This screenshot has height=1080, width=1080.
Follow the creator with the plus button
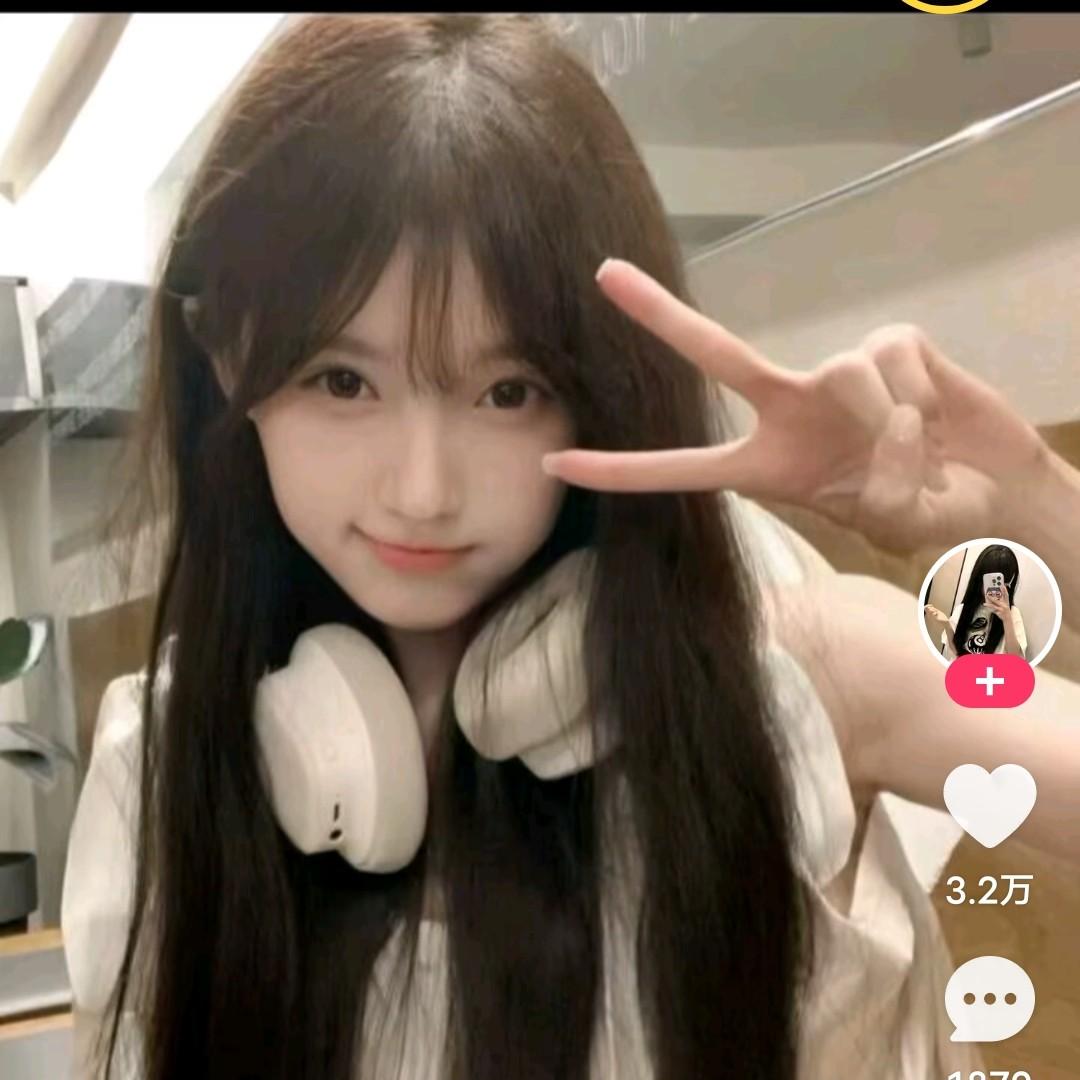click(x=989, y=682)
